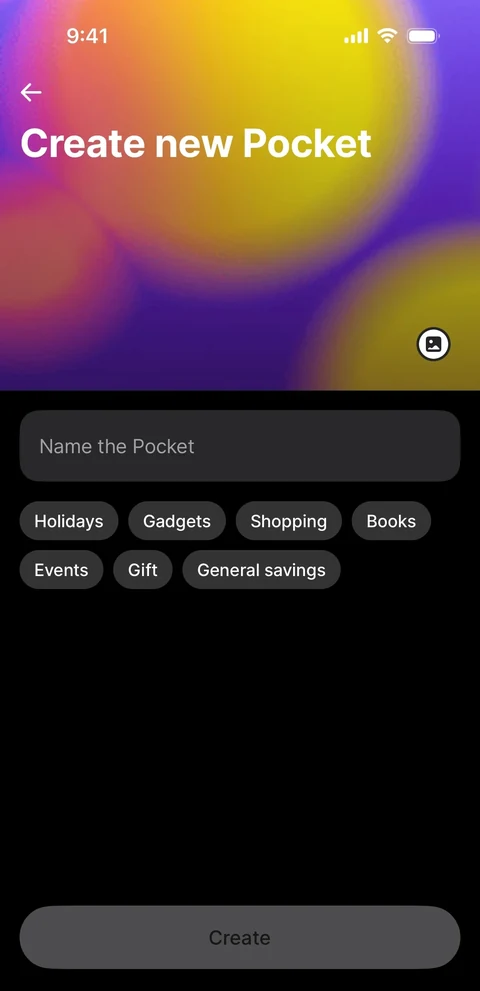Screen dimensions: 480x991
Task: Pick the Shopping chip
Action: click(289, 521)
